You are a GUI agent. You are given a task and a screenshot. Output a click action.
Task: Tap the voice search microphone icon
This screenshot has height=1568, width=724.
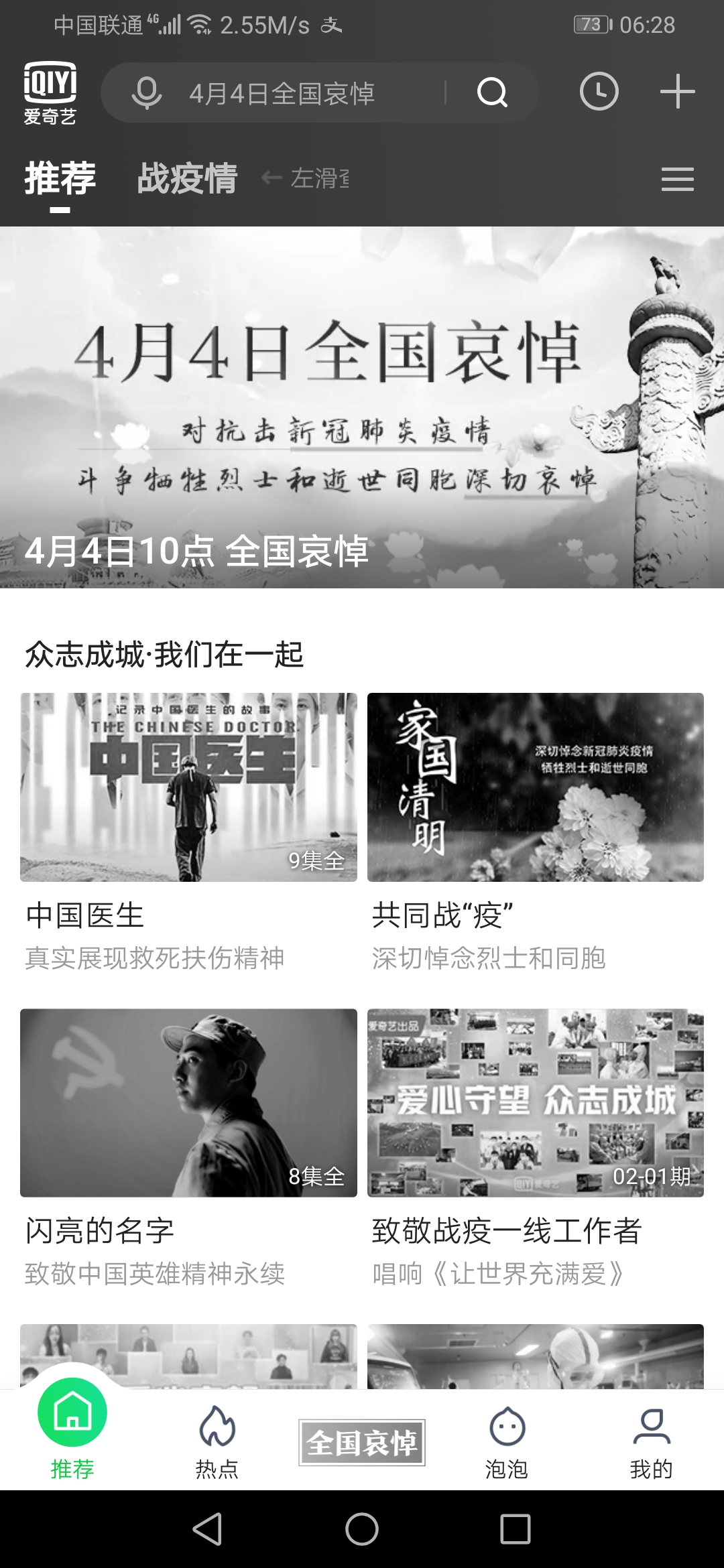(146, 92)
